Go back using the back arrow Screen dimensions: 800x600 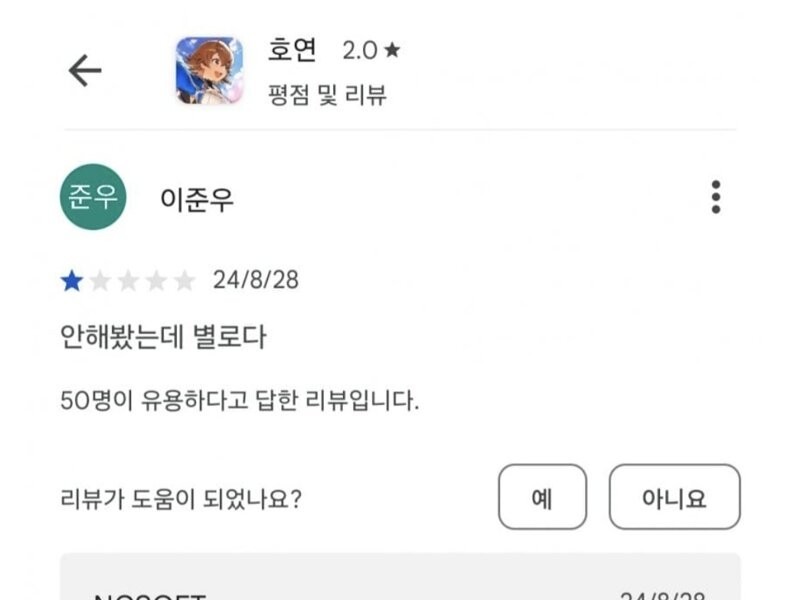tap(85, 70)
